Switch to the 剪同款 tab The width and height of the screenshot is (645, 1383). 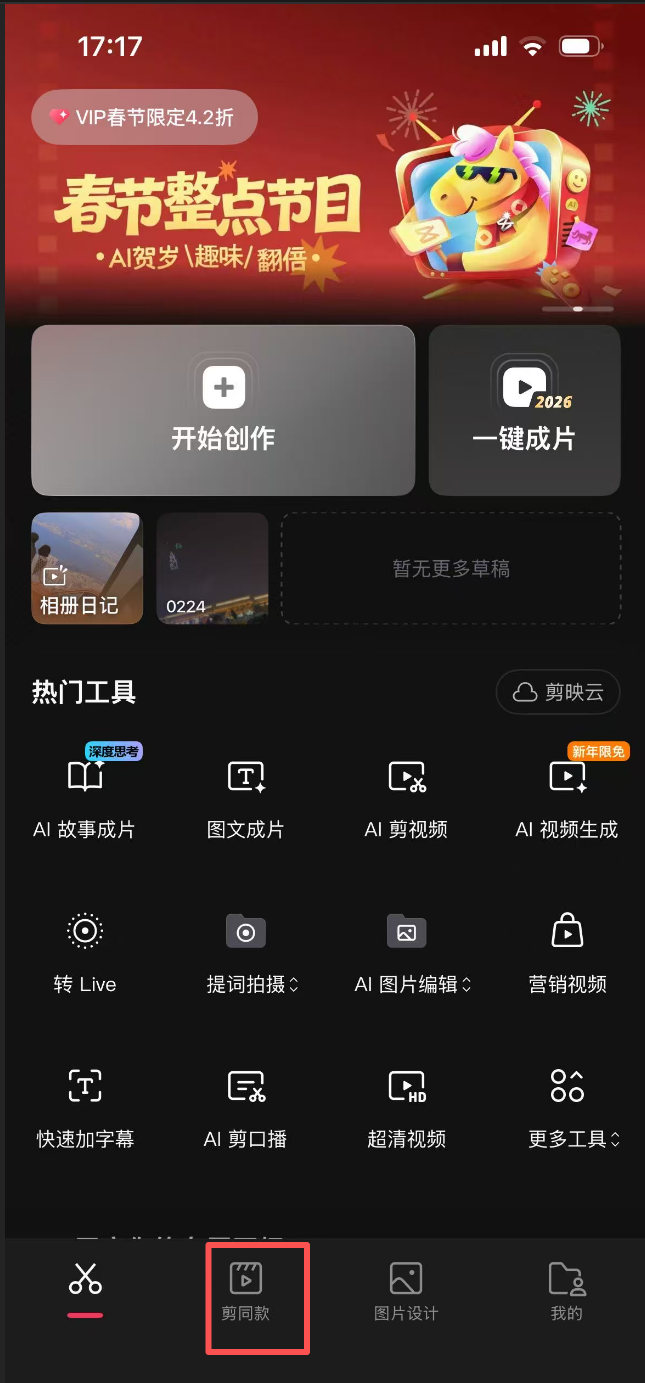click(x=246, y=1292)
